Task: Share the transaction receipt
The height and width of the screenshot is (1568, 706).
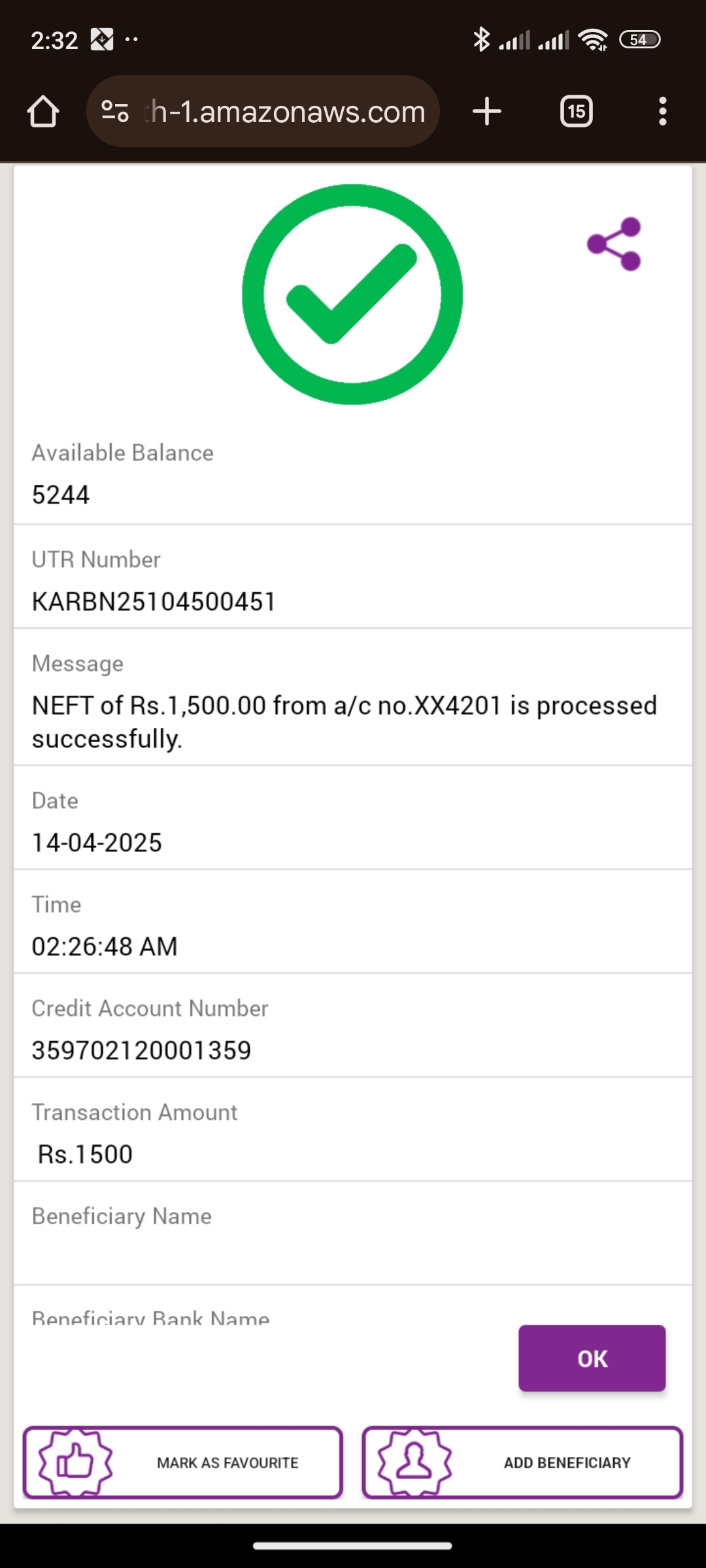Action: (614, 244)
